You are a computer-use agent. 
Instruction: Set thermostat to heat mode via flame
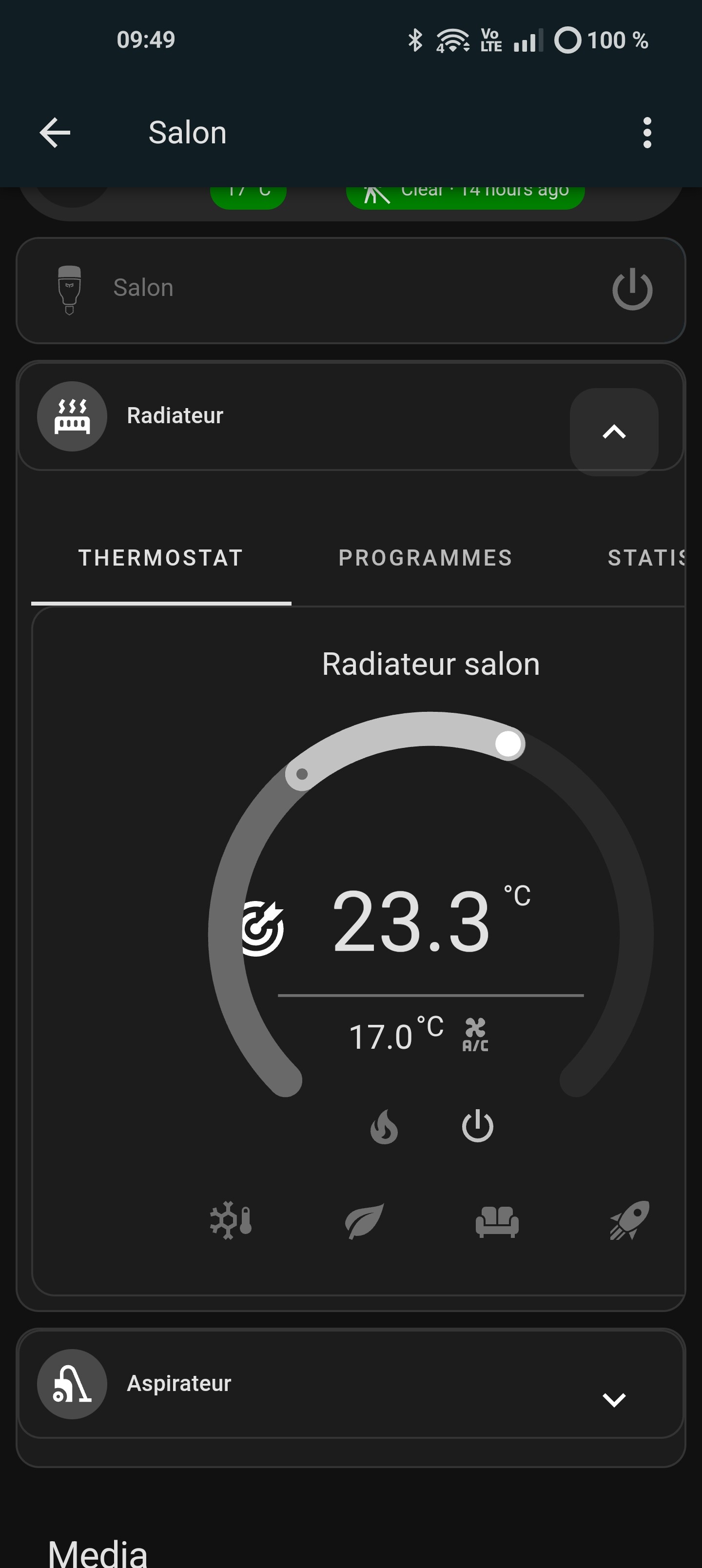384,1126
